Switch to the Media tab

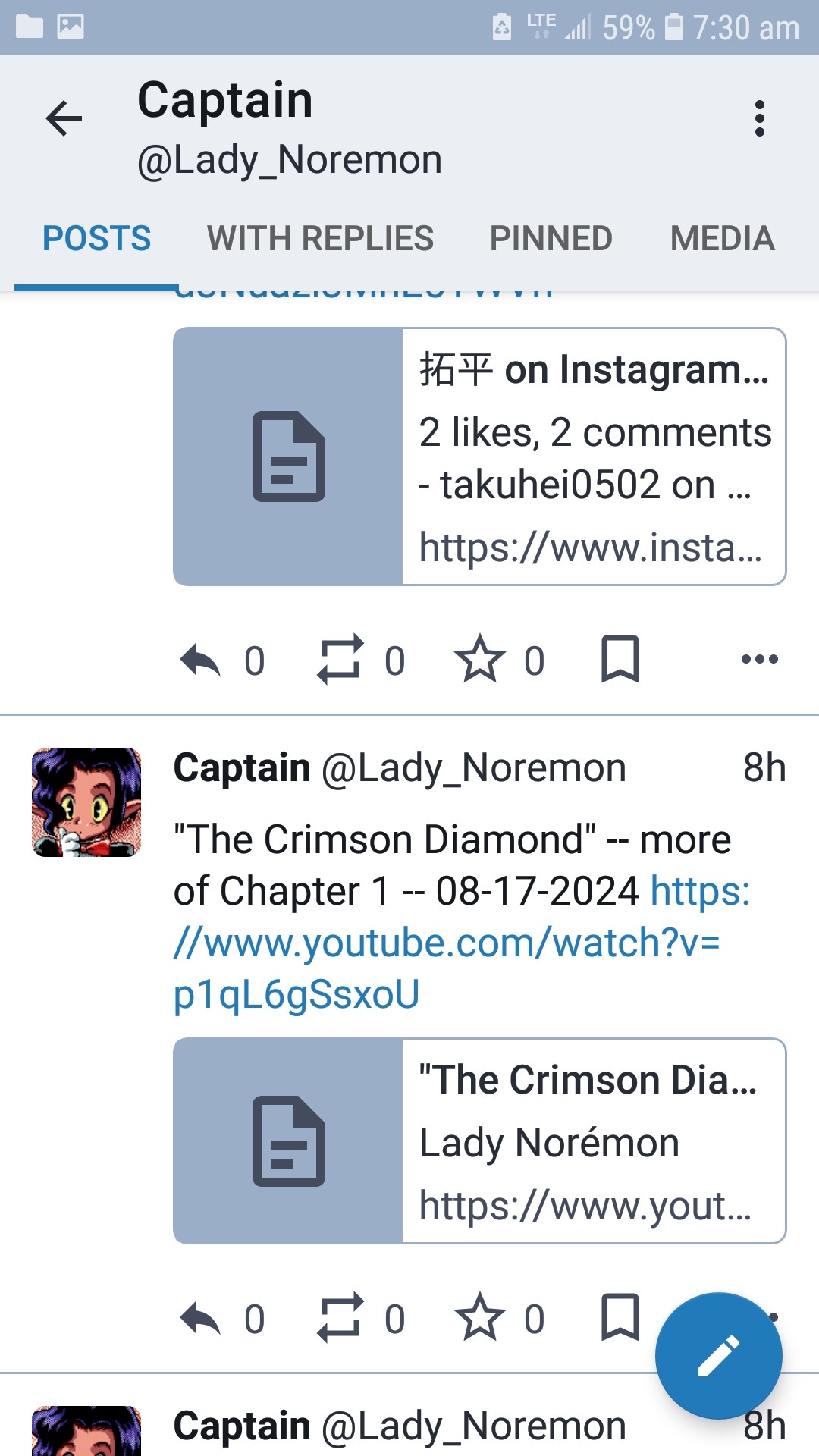pos(722,238)
